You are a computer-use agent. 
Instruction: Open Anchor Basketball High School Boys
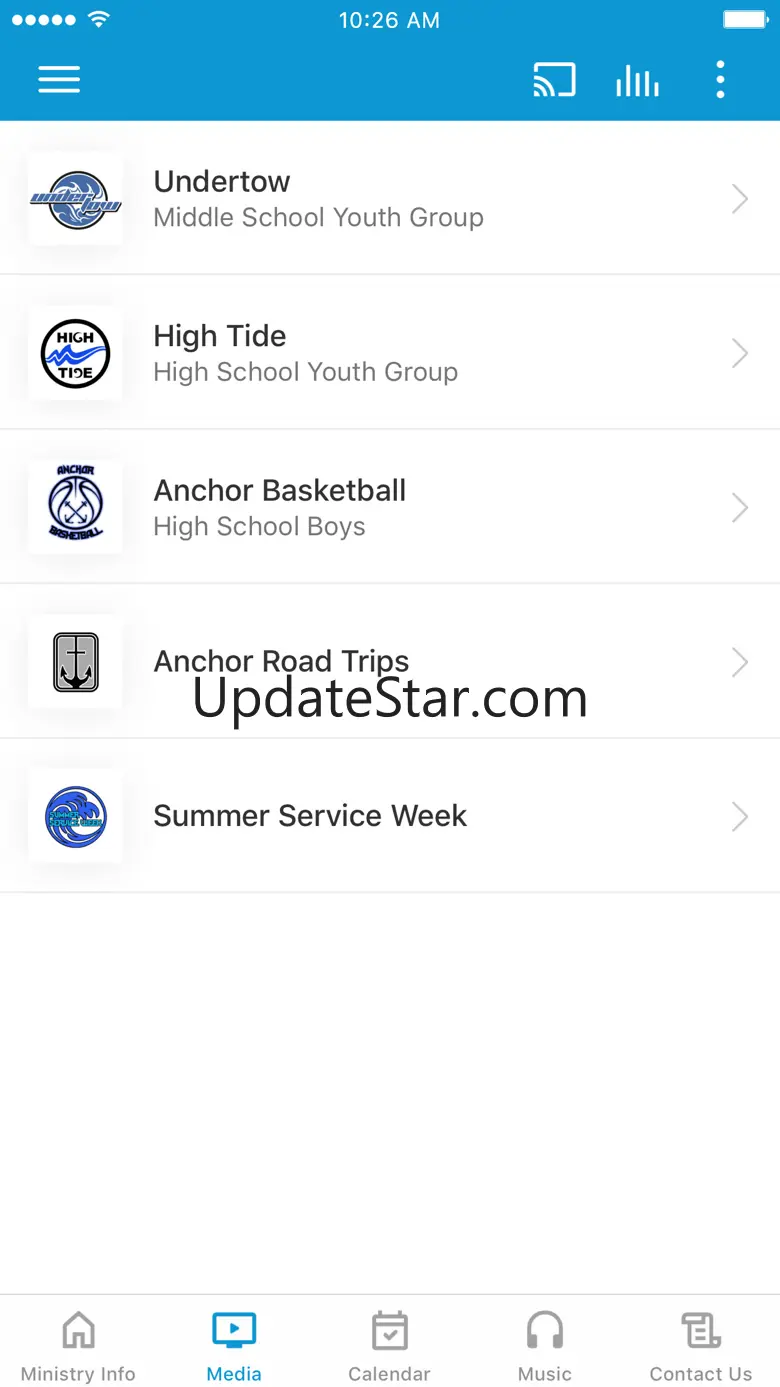(x=390, y=507)
